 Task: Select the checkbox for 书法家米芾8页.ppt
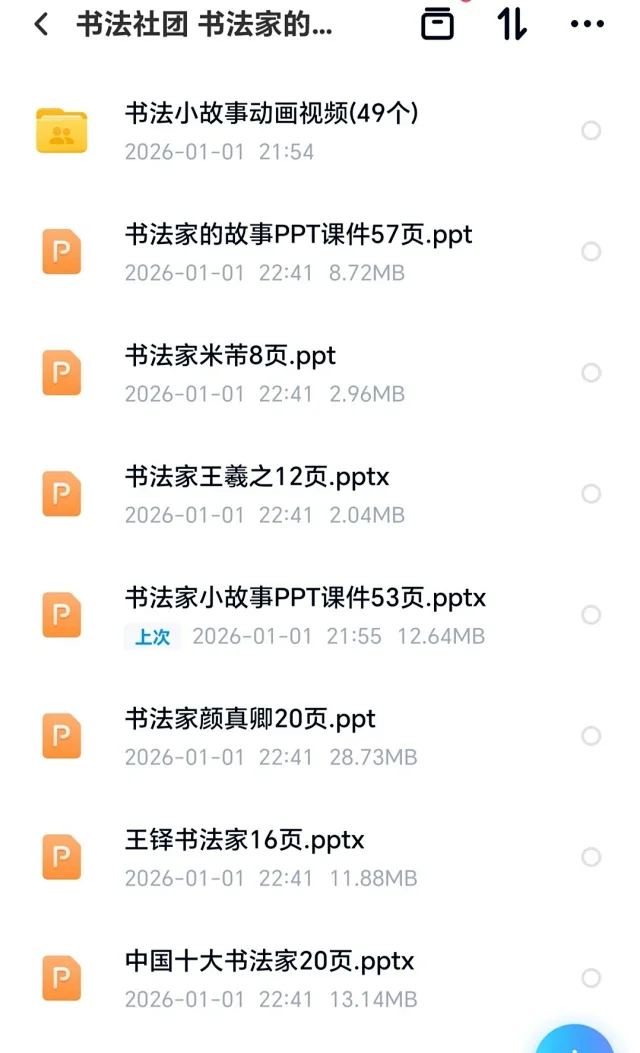coord(591,373)
